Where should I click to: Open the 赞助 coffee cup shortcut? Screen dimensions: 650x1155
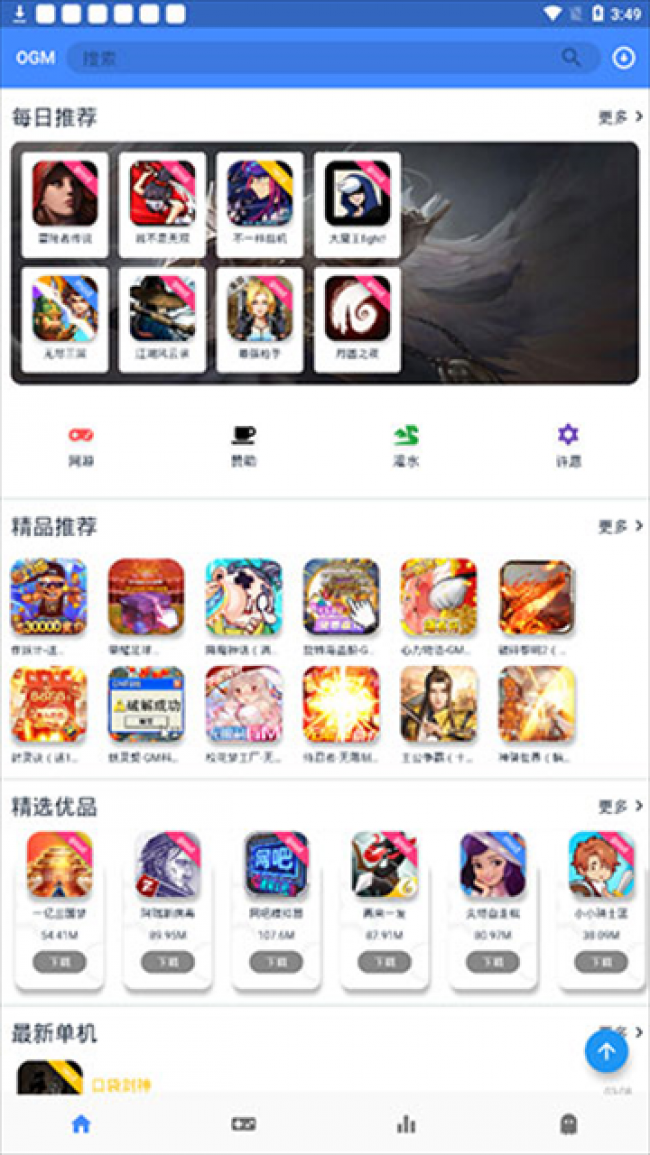point(243,445)
